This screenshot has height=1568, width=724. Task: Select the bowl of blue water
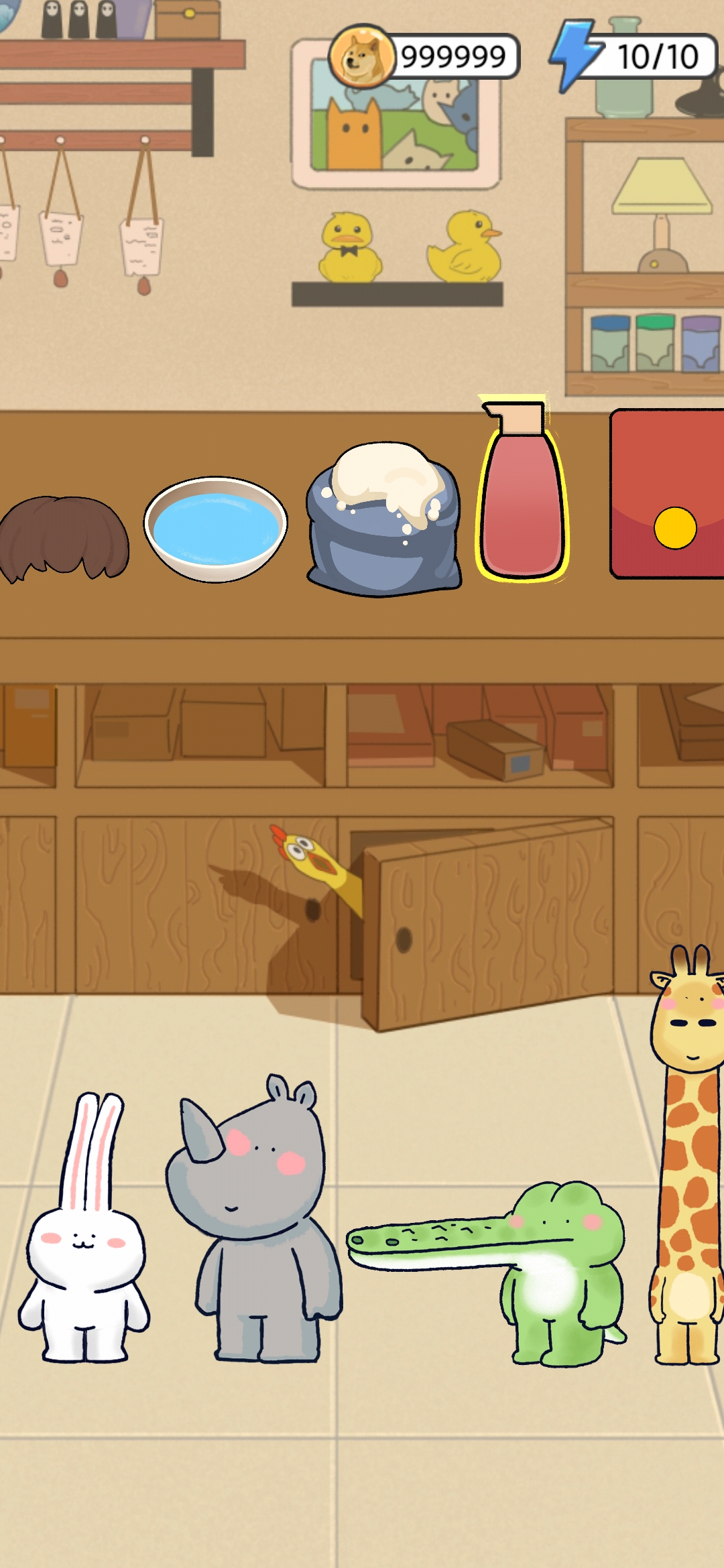point(215,529)
